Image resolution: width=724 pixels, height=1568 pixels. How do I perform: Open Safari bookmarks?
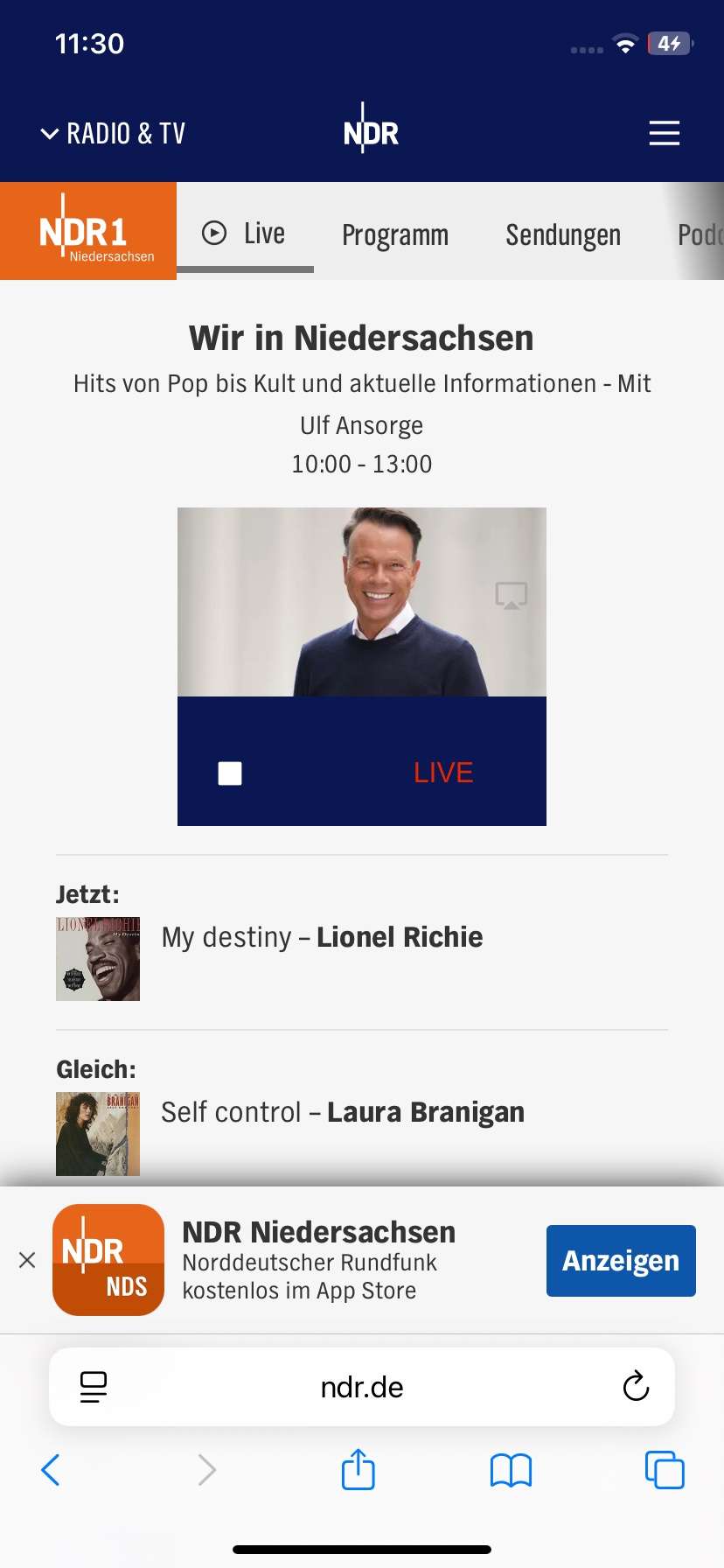[511, 1470]
